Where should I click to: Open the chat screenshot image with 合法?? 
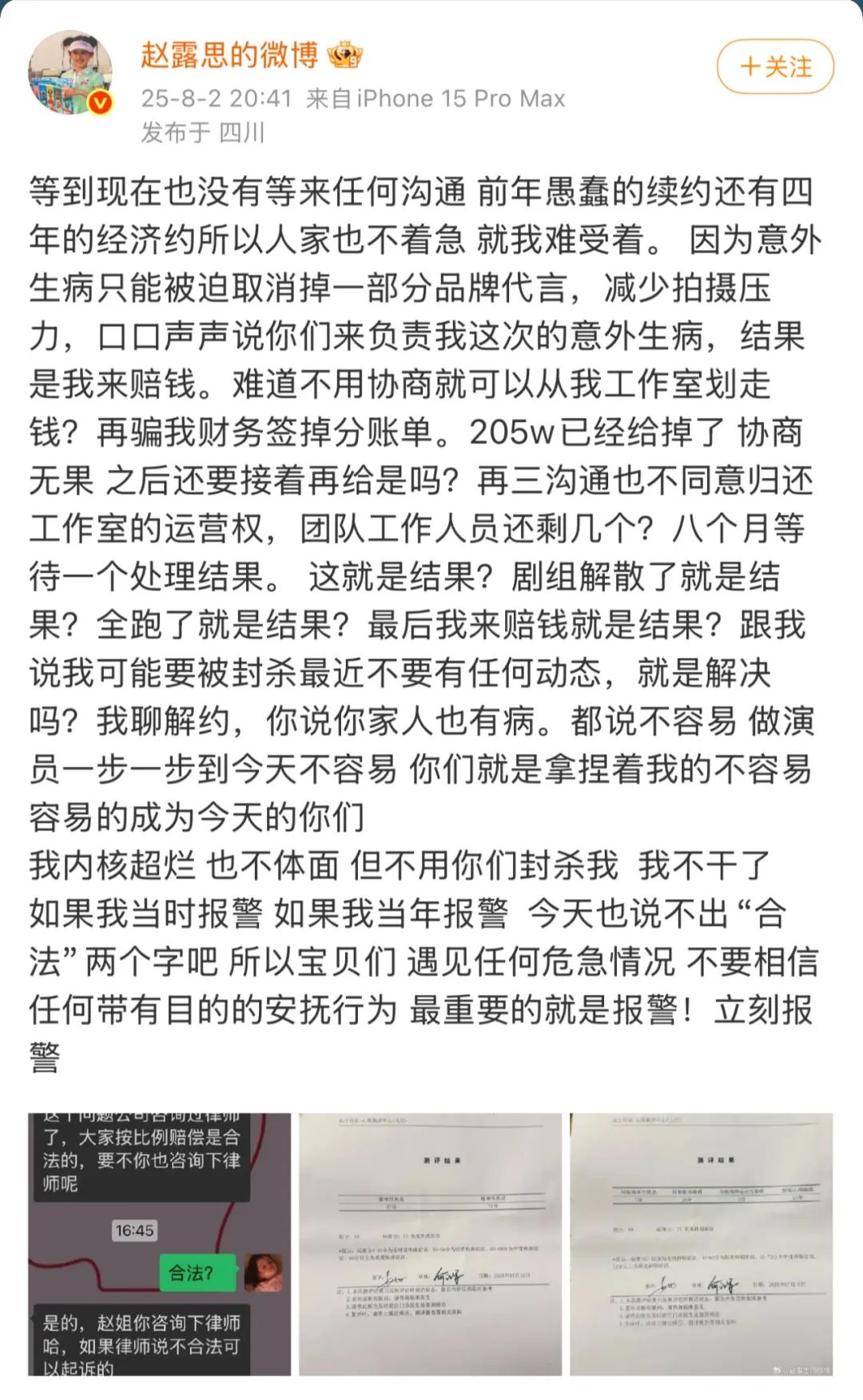(159, 1244)
